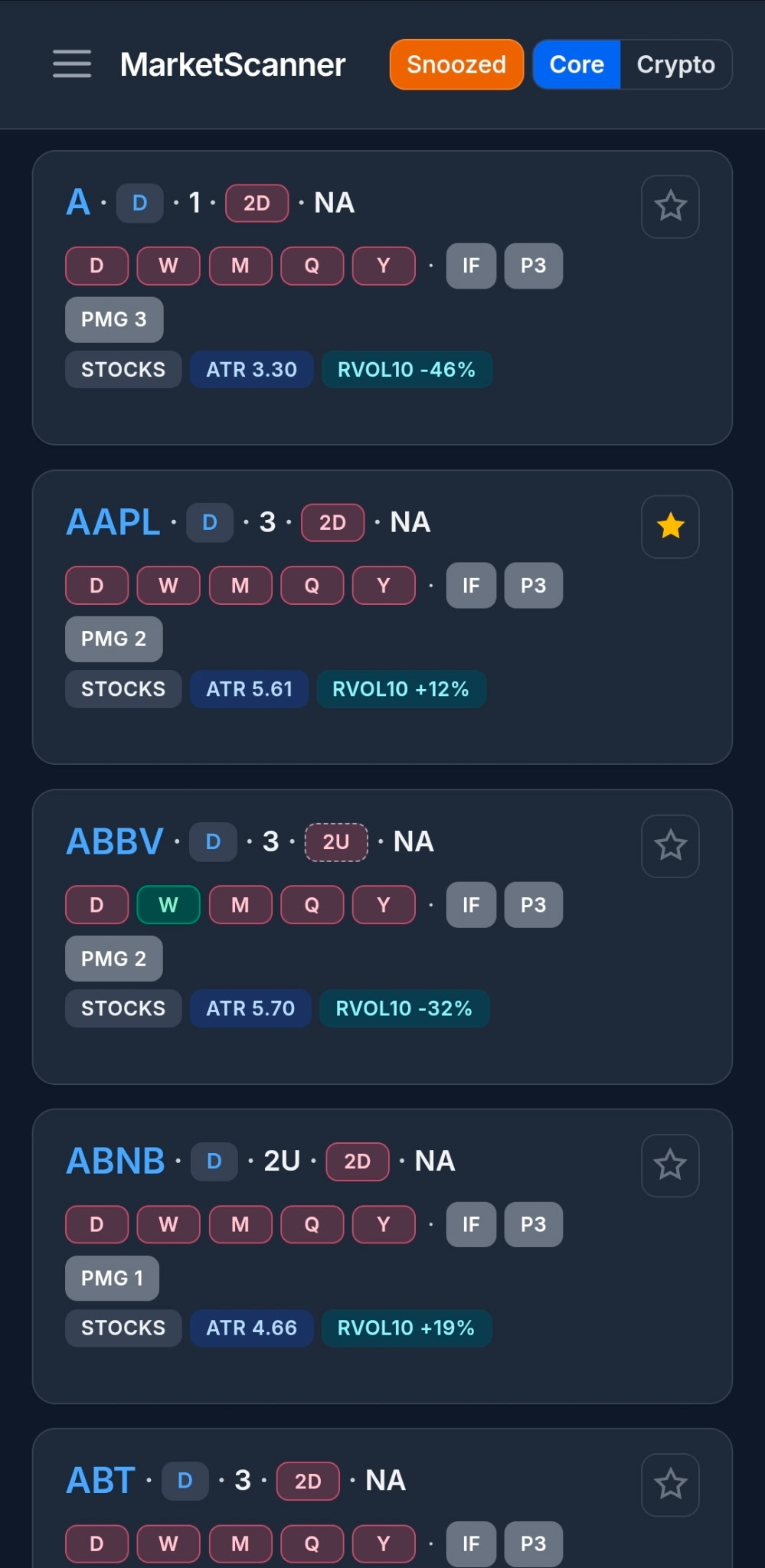The height and width of the screenshot is (1568, 765).
Task: Switch to the Crypto tab
Action: click(675, 64)
